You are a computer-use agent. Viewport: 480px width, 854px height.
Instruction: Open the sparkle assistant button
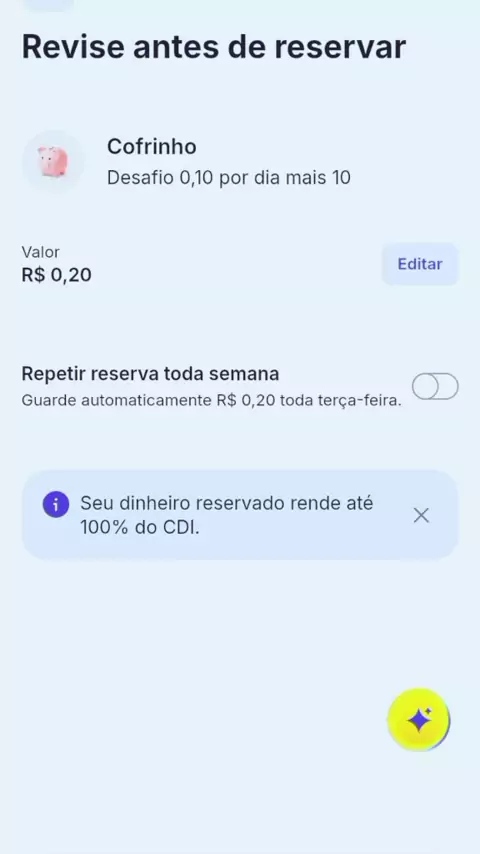419,719
